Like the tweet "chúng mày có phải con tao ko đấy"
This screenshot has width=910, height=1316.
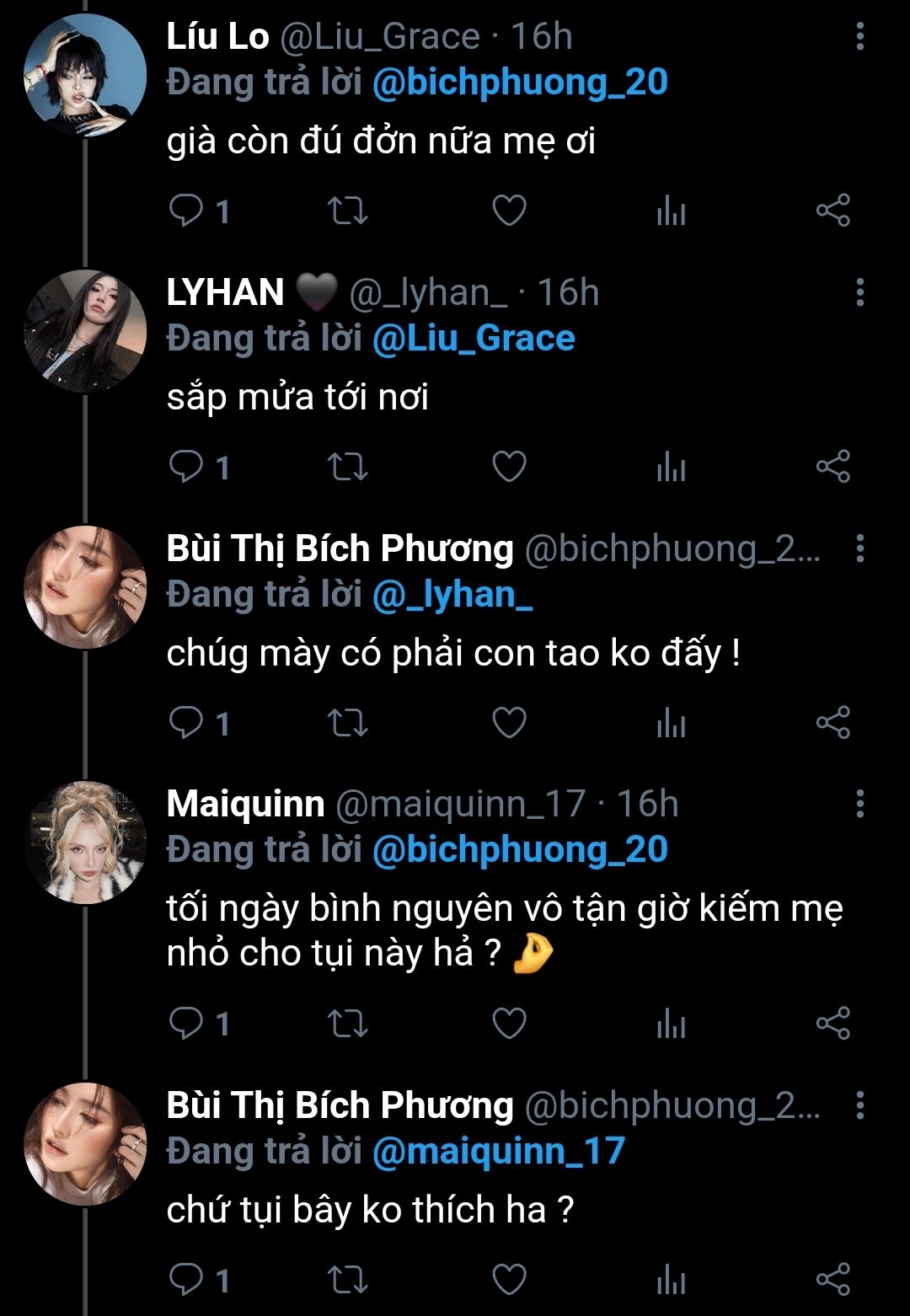pyautogui.click(x=509, y=723)
